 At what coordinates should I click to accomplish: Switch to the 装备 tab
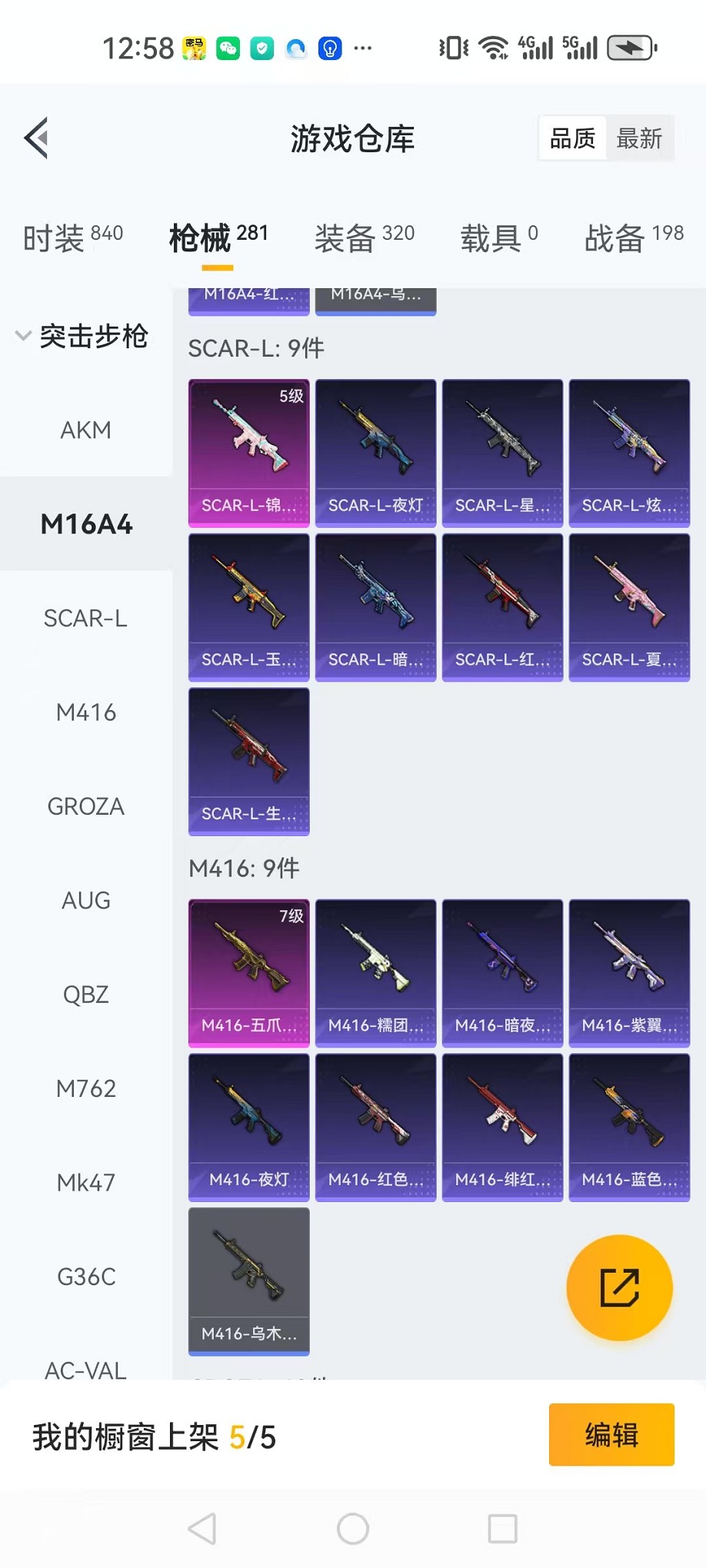pyautogui.click(x=364, y=237)
